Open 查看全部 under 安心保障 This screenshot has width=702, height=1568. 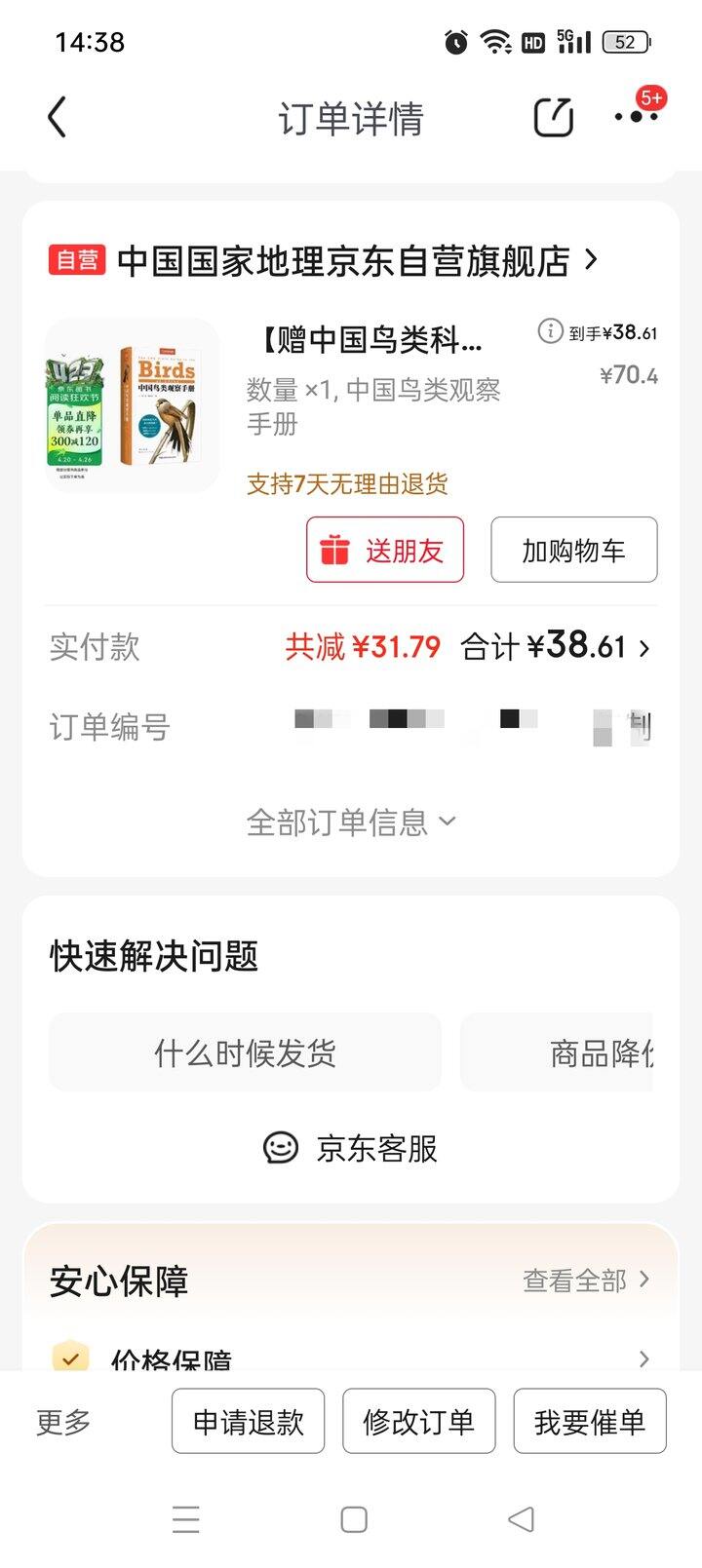585,1281
